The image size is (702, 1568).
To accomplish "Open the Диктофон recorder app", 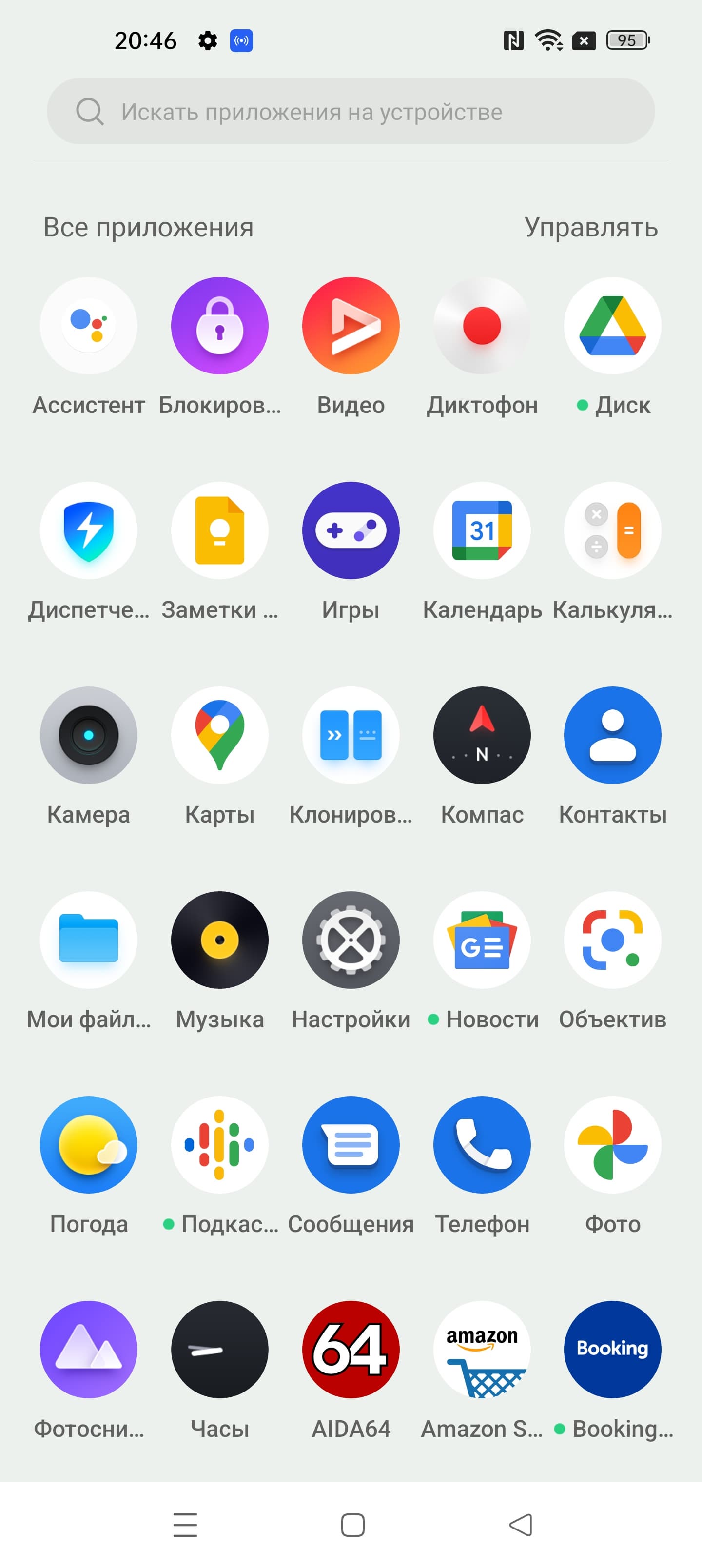I will [x=482, y=326].
